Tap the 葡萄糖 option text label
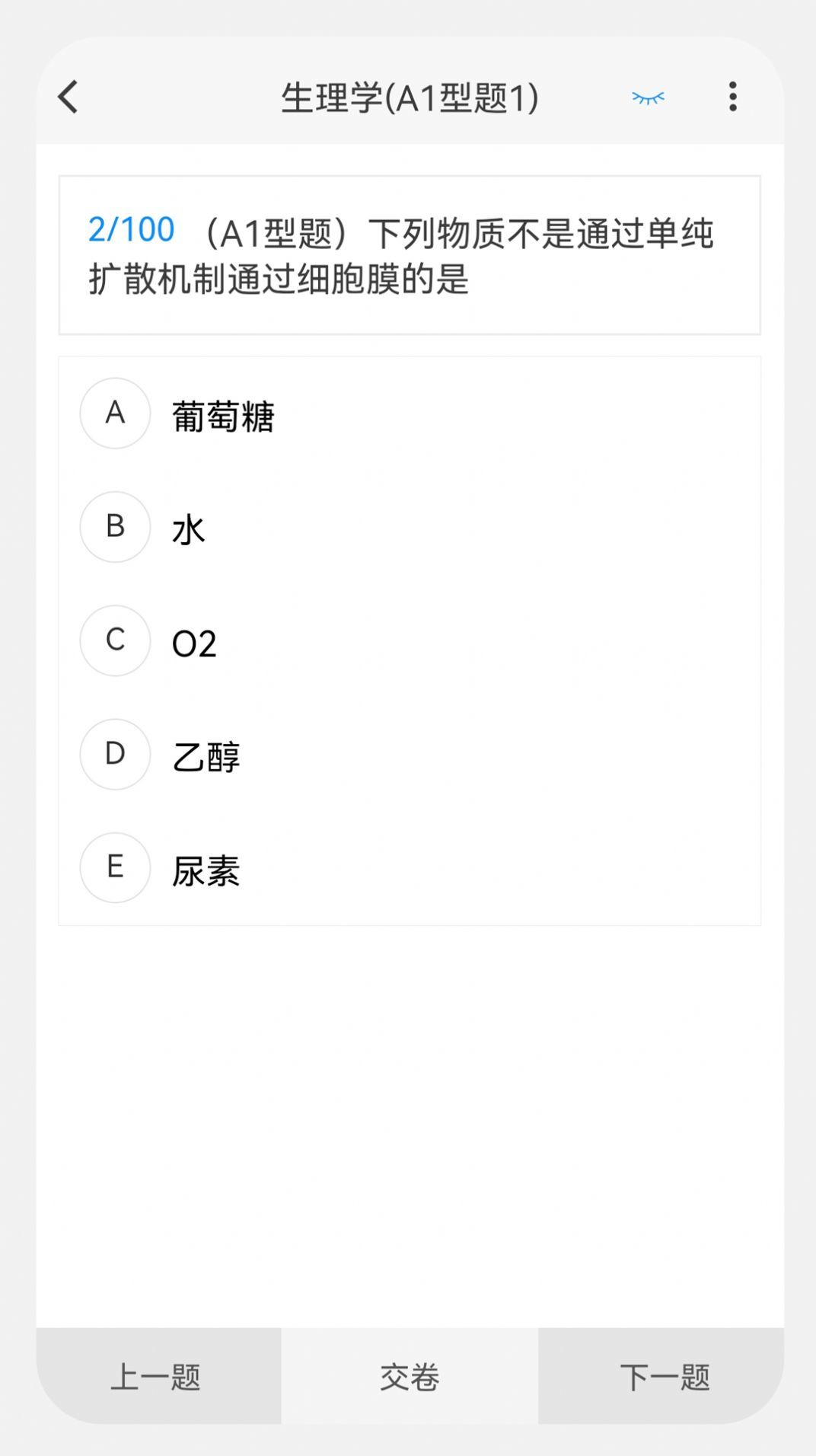Image resolution: width=816 pixels, height=1456 pixels. 225,413
